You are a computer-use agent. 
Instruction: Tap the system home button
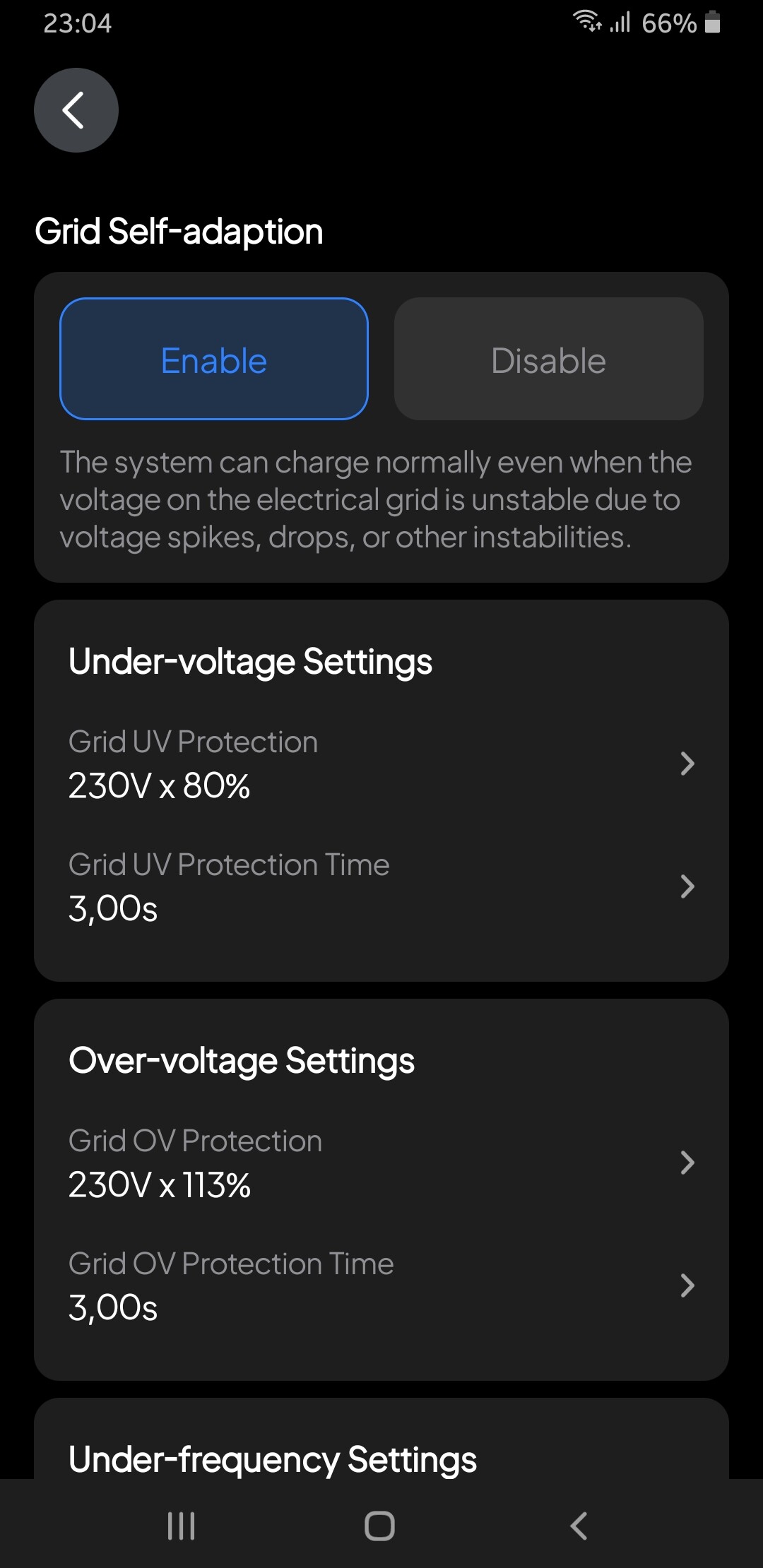click(x=380, y=1526)
